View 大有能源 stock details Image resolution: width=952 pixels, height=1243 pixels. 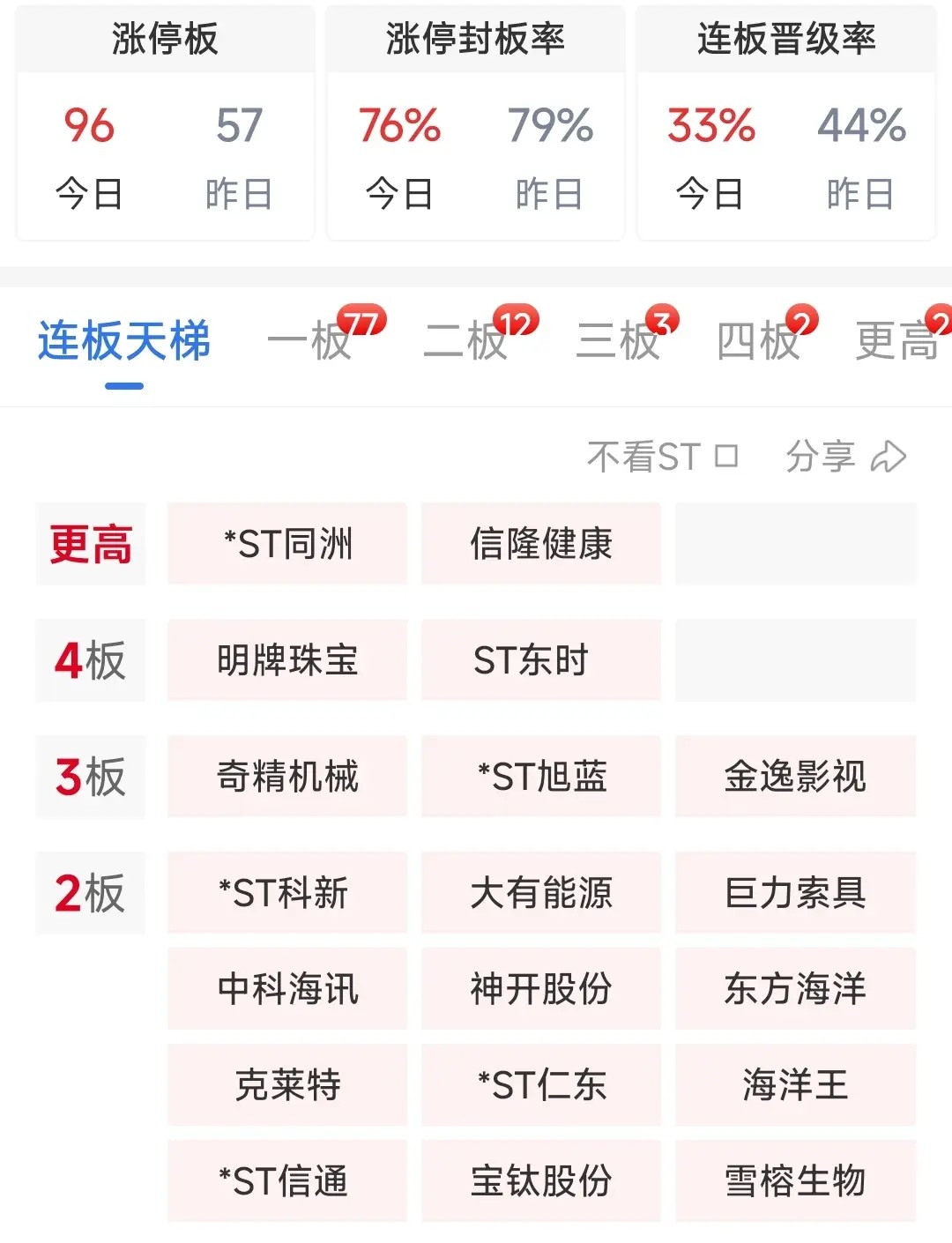click(x=541, y=893)
